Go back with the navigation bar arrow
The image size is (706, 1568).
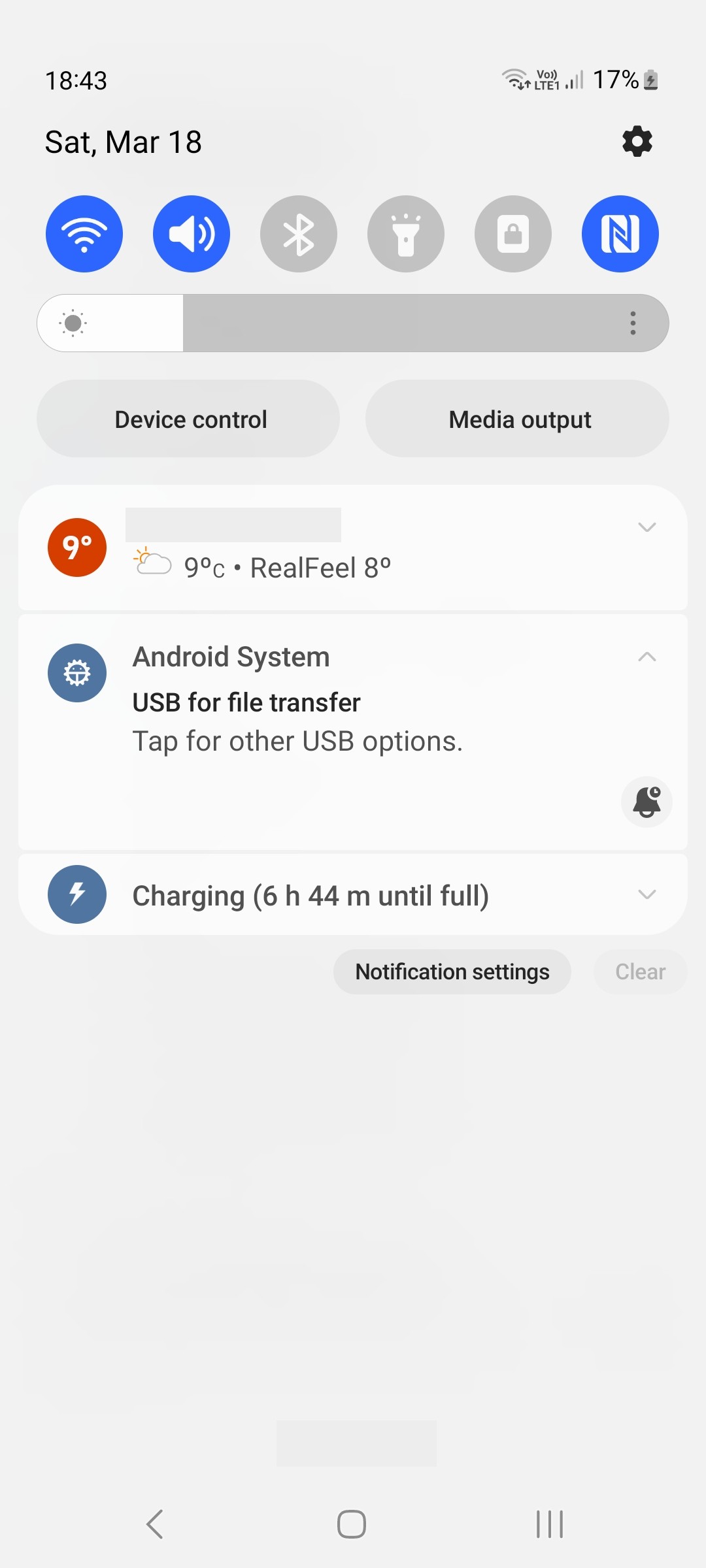pos(155,1524)
